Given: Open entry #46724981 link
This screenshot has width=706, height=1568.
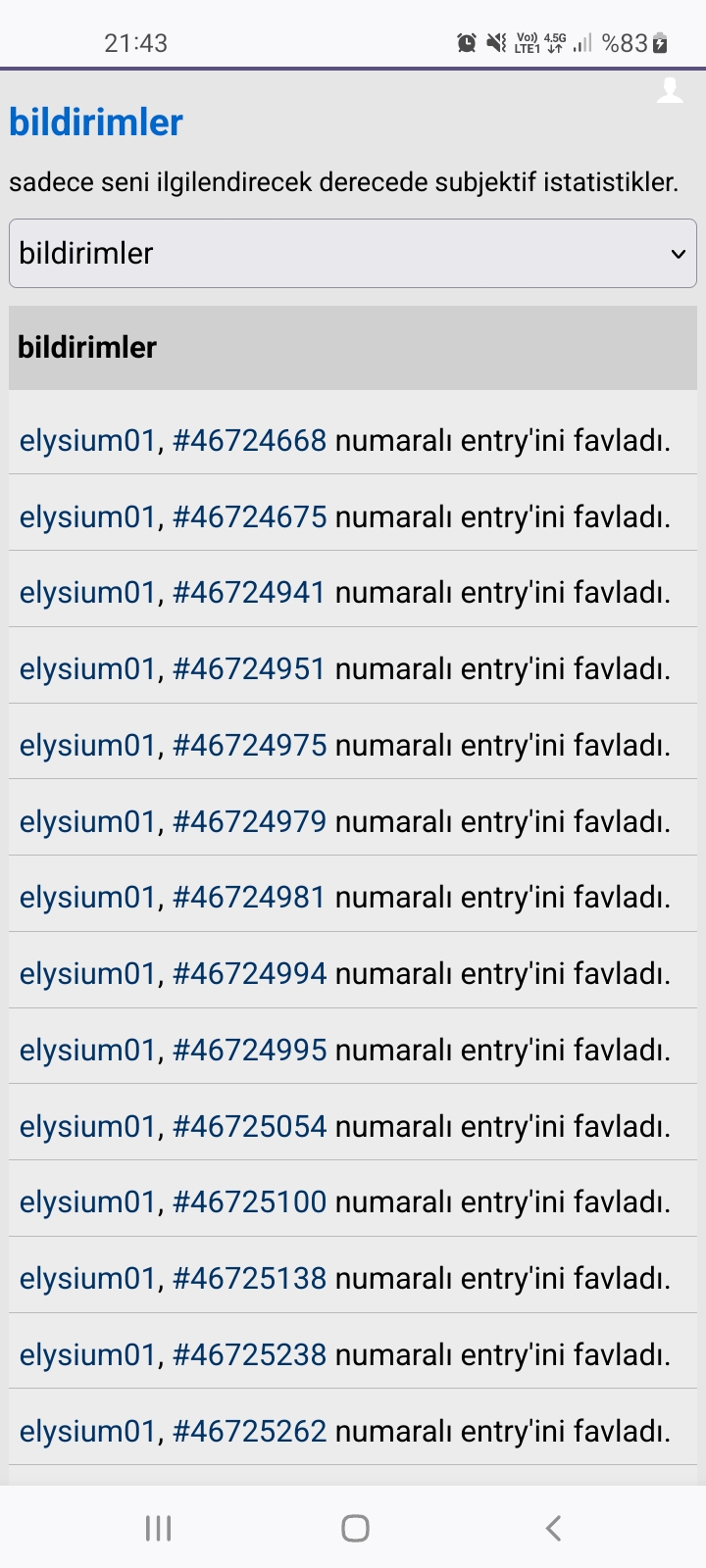Looking at the screenshot, I should click(249, 898).
